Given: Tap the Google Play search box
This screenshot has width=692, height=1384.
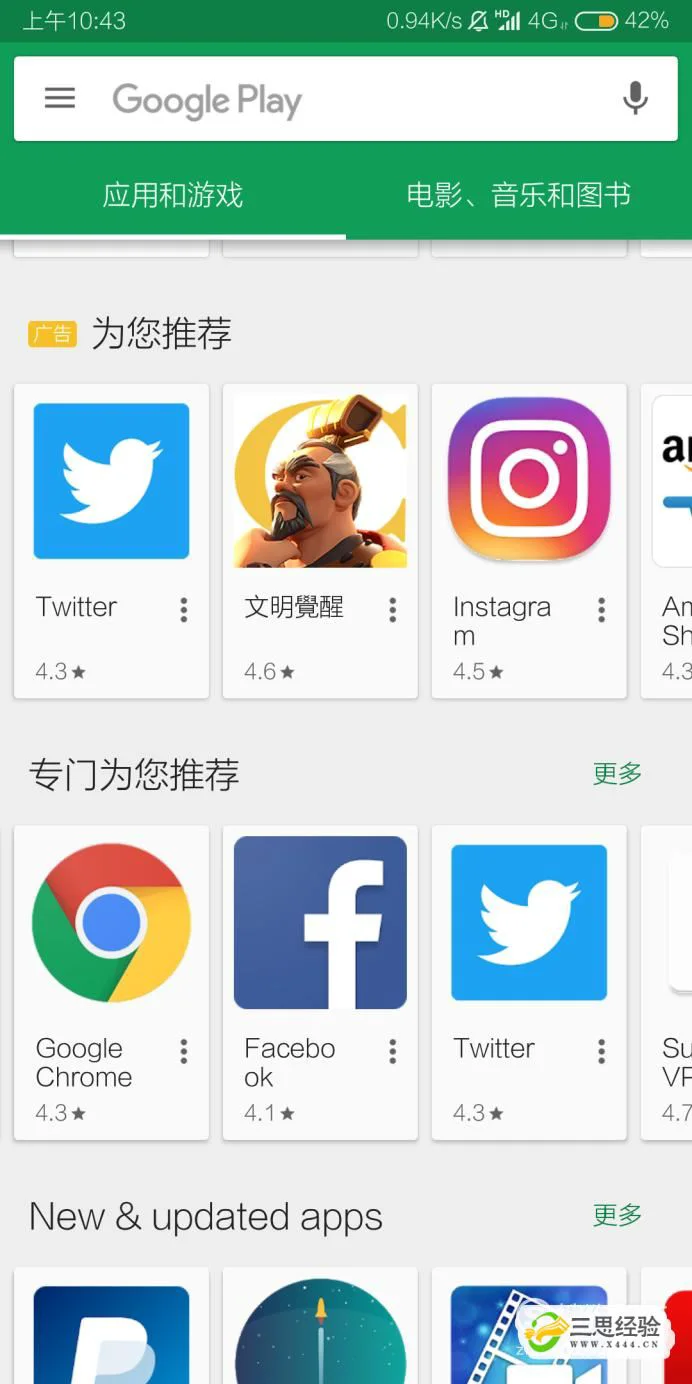Looking at the screenshot, I should click(x=340, y=100).
